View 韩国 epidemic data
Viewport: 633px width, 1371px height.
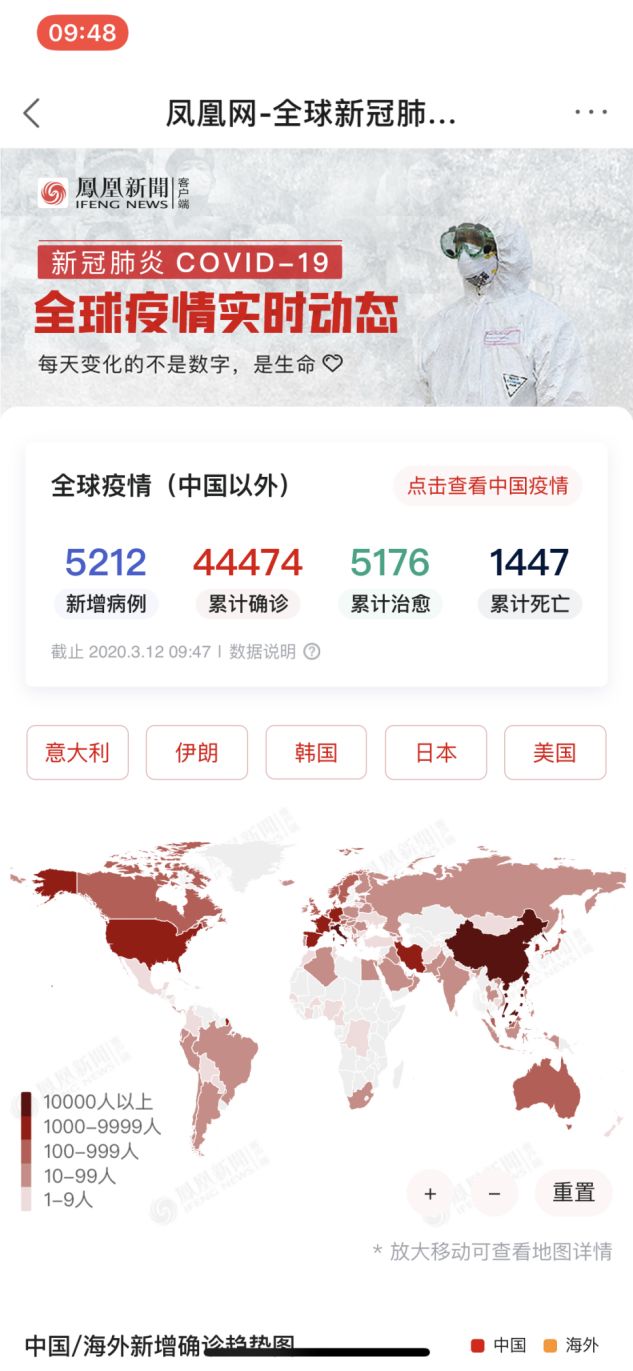(316, 753)
